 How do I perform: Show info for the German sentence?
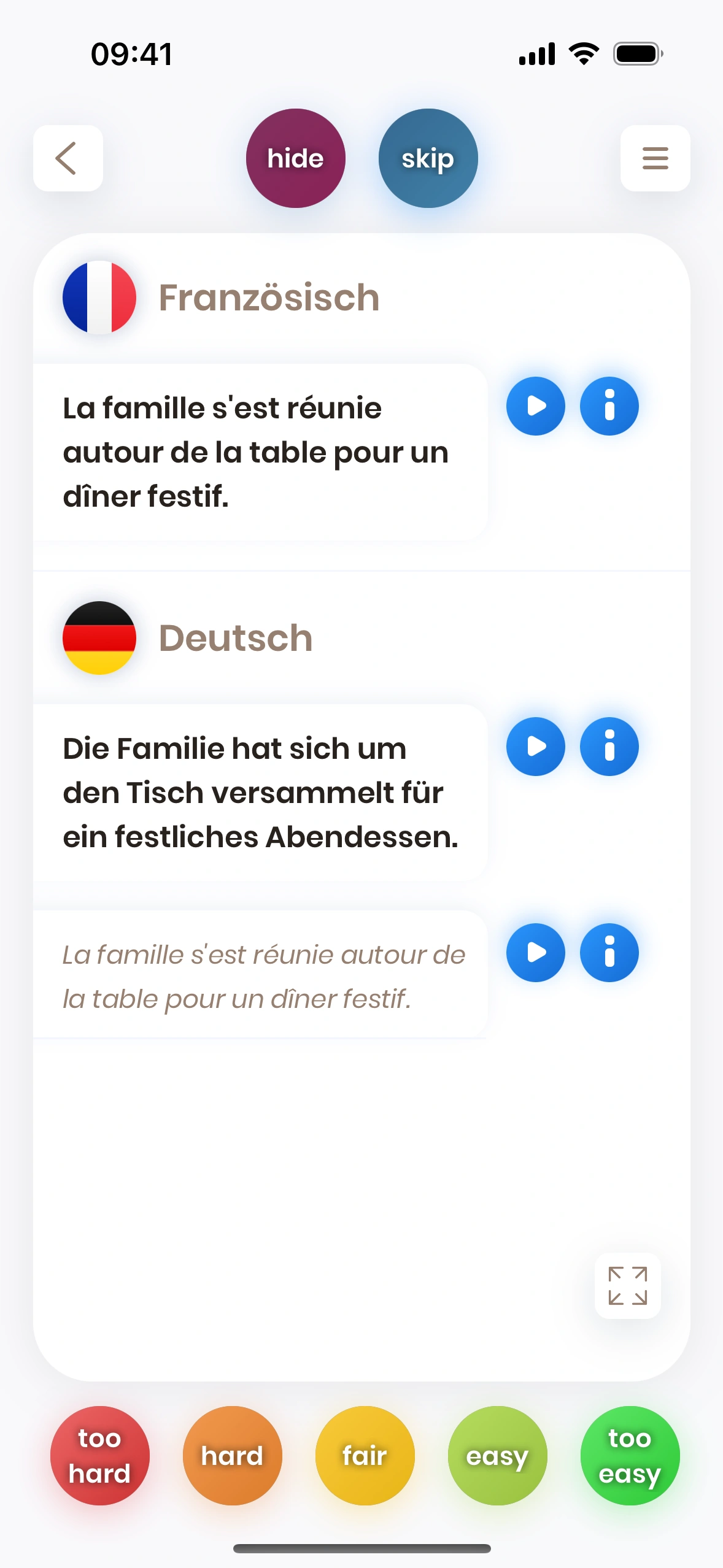click(x=609, y=747)
